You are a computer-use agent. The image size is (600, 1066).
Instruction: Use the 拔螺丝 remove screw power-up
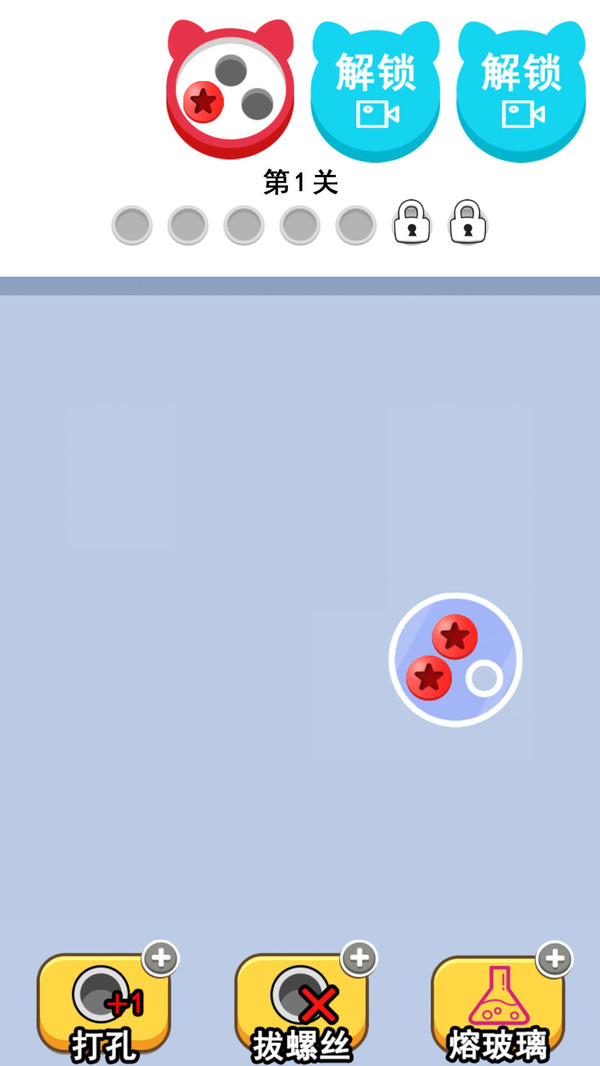point(301,1005)
